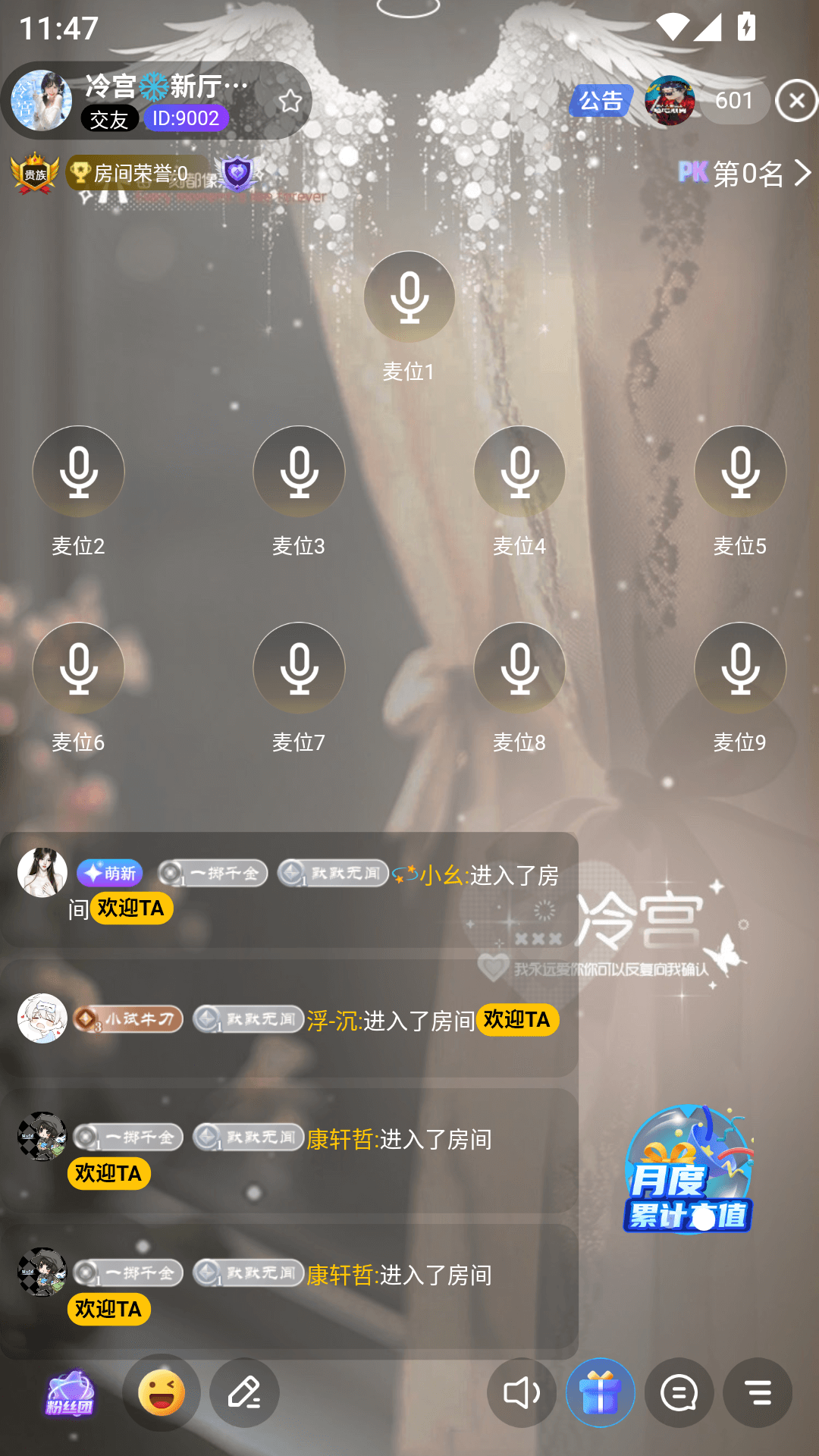819x1456 pixels.
Task: Open the 公告 announcement
Action: coord(601,101)
